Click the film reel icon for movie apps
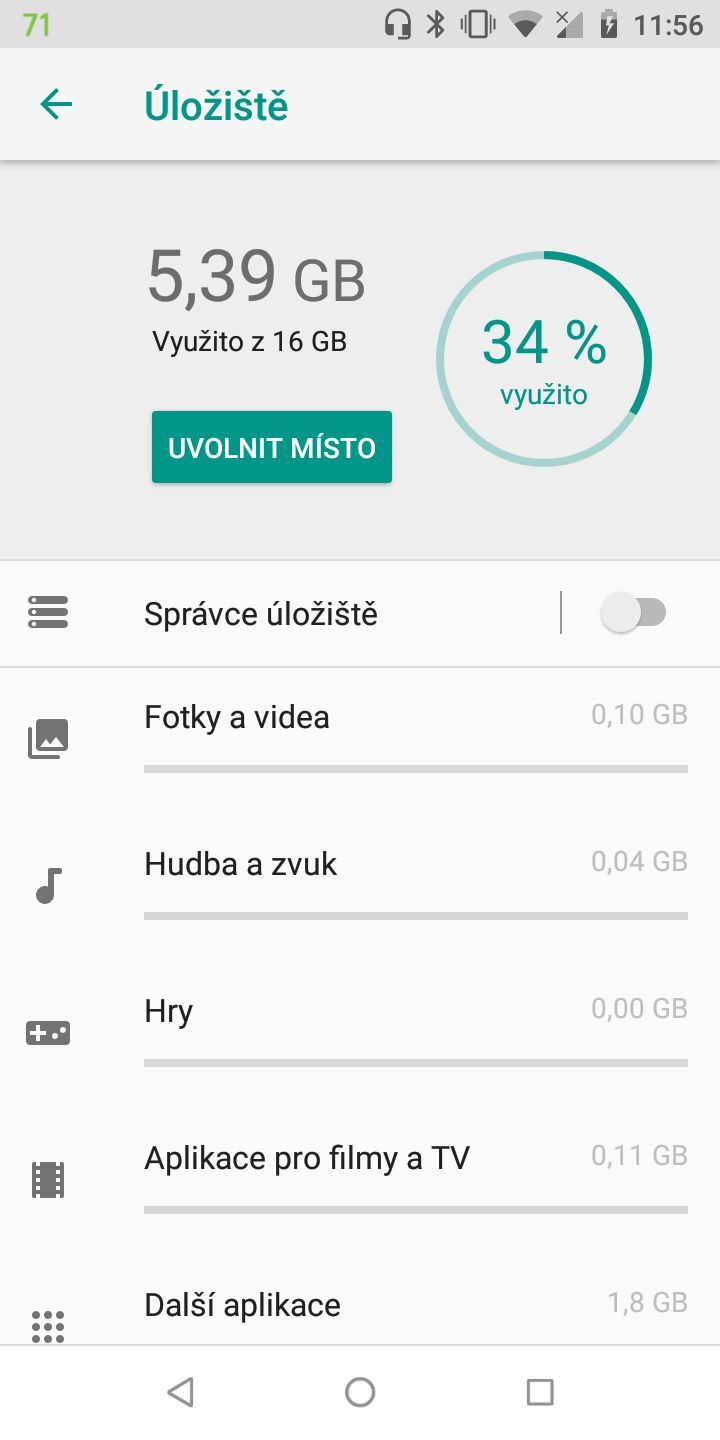 [45, 1179]
